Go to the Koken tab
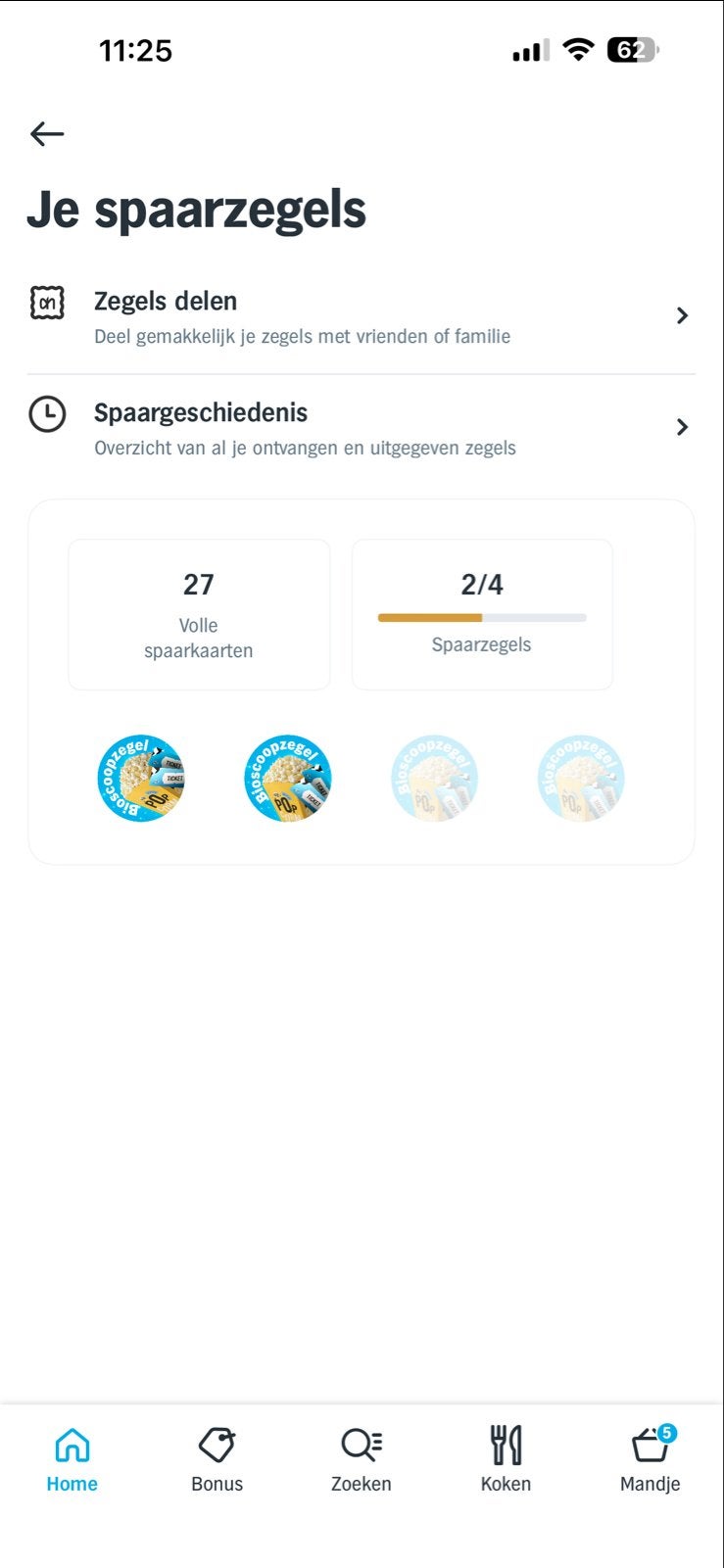724x1568 pixels. [506, 1459]
